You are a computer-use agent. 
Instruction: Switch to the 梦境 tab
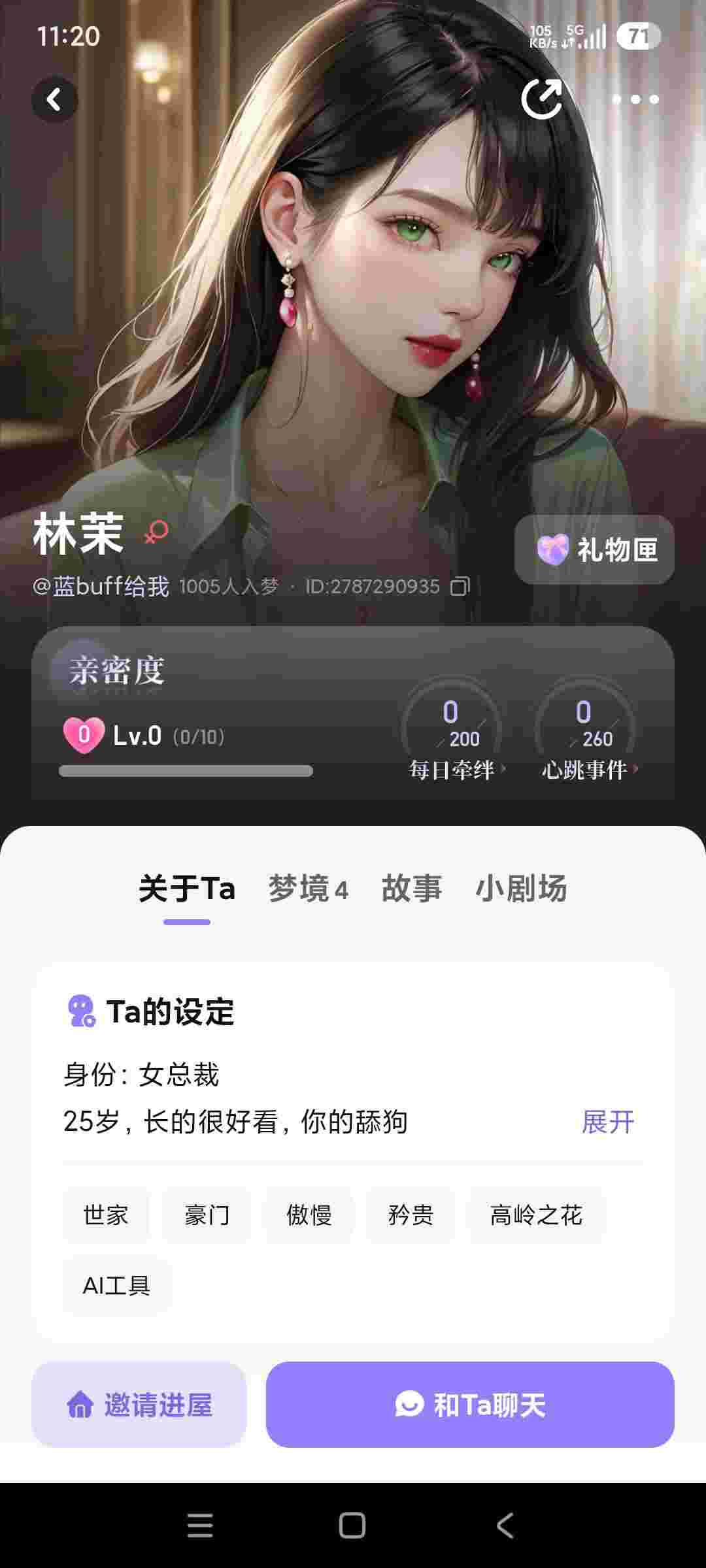pyautogui.click(x=308, y=889)
